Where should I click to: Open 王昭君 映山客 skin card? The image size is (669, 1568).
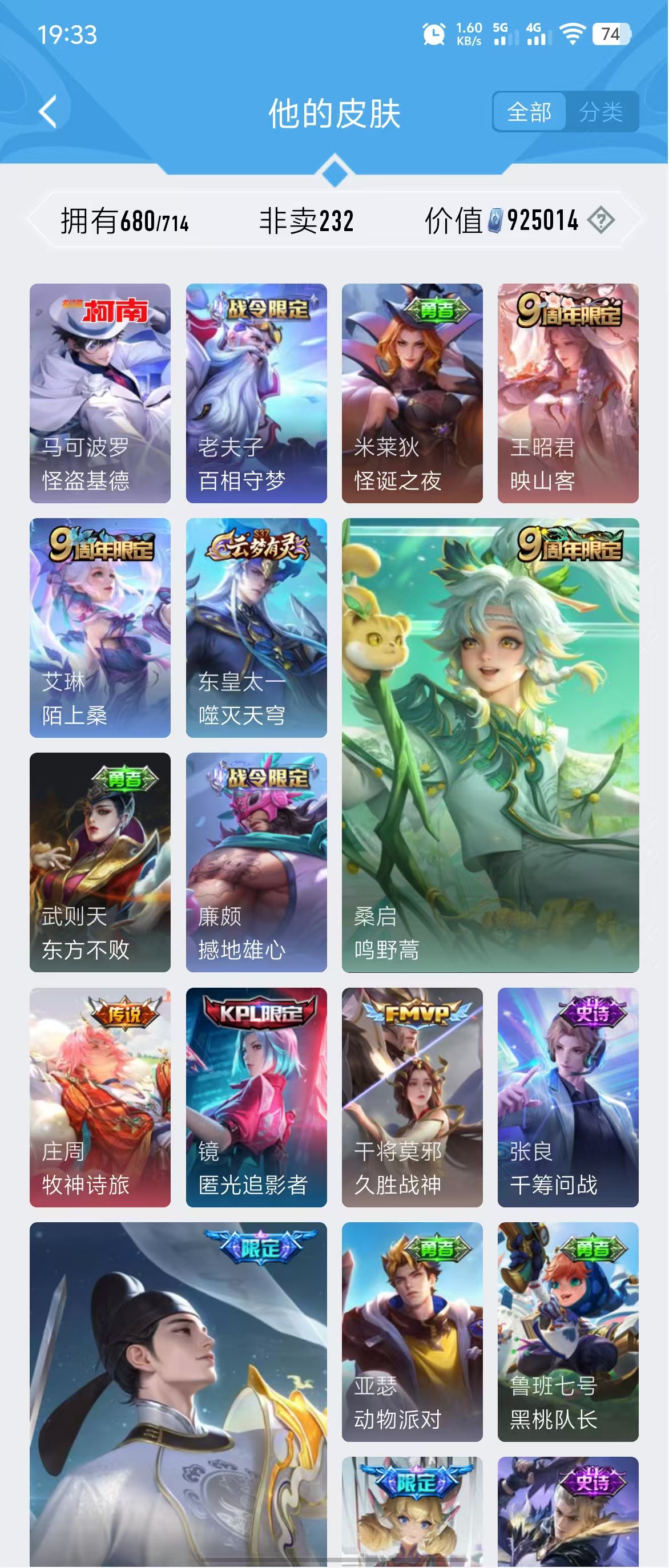tap(568, 393)
